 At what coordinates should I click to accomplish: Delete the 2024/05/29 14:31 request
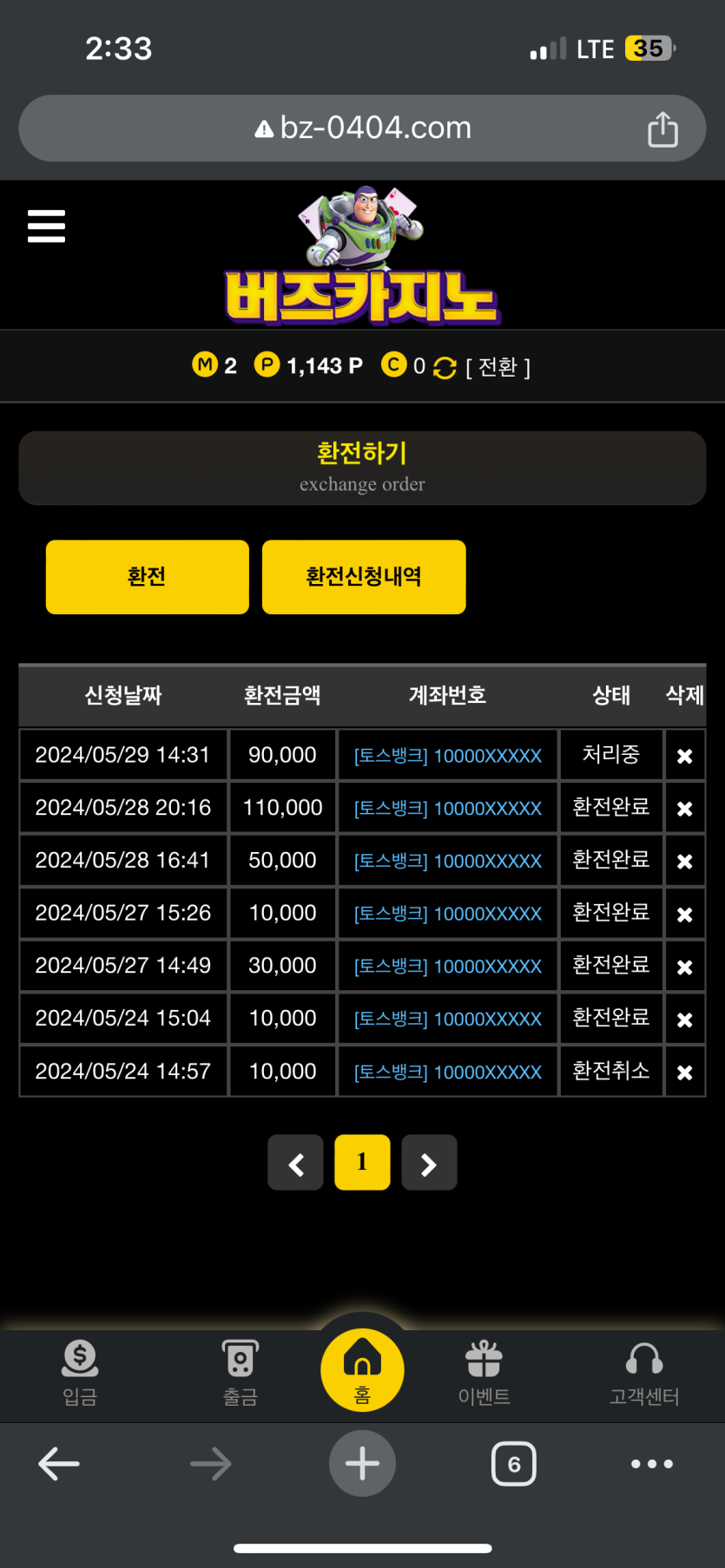(684, 756)
